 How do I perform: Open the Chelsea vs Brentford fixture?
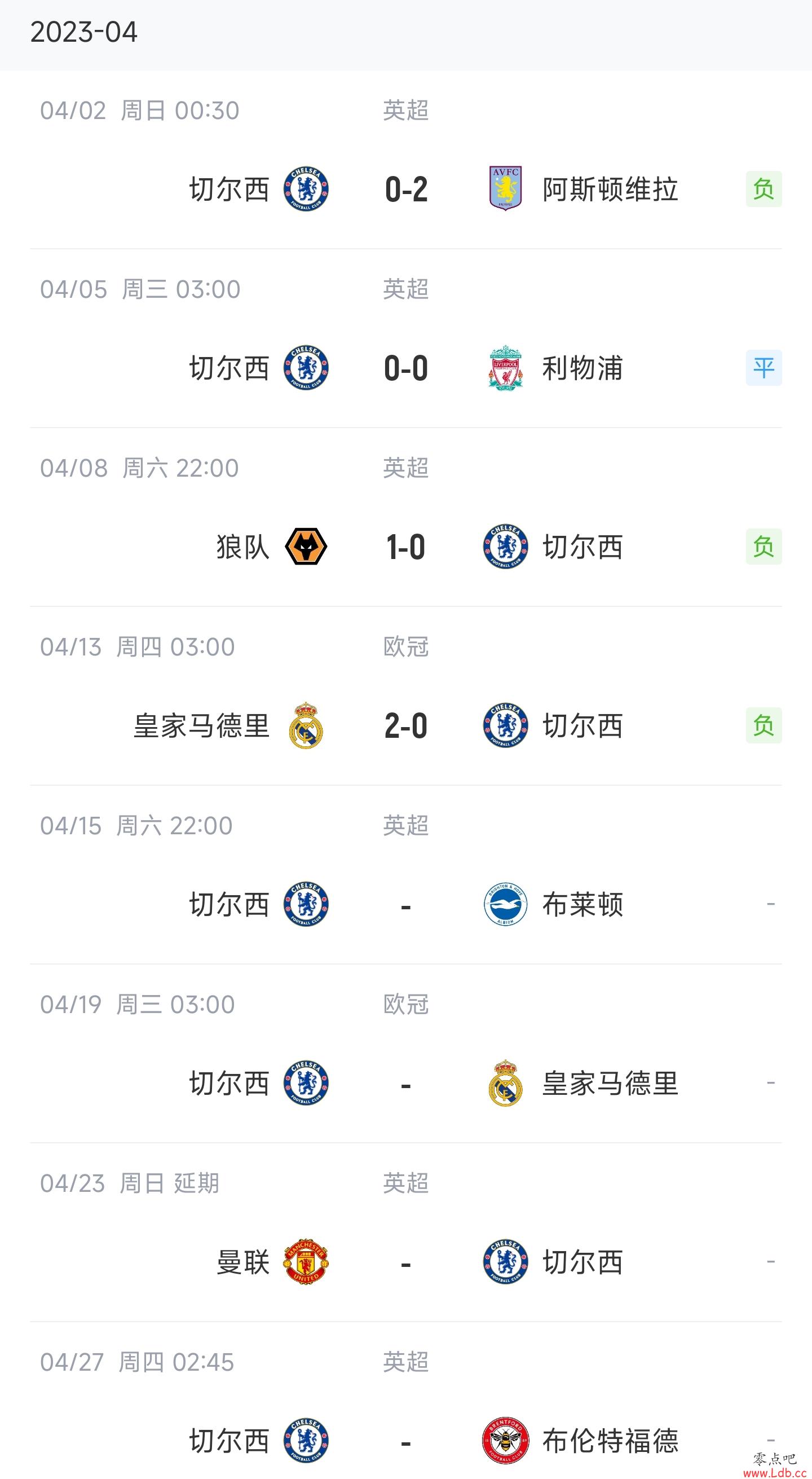tap(405, 1401)
